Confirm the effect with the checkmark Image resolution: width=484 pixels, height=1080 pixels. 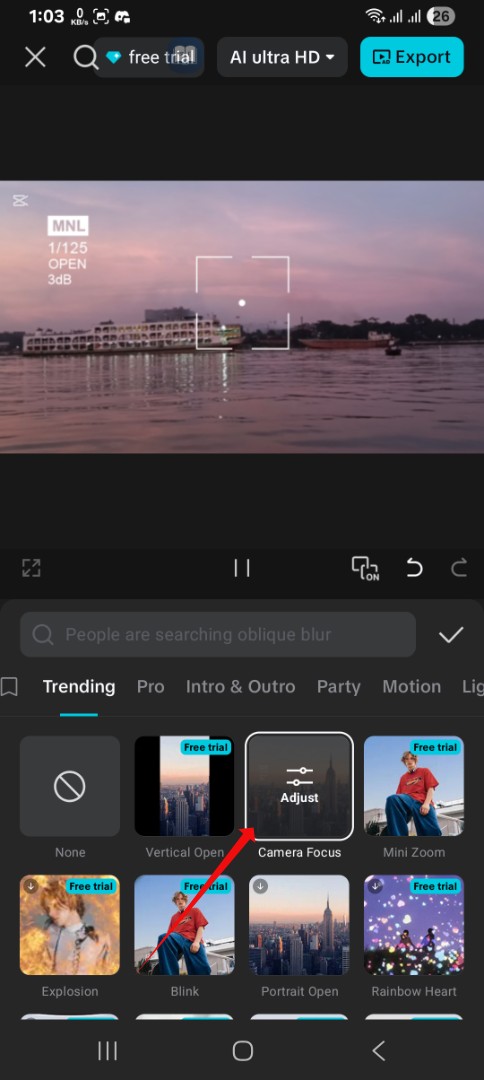pos(451,634)
